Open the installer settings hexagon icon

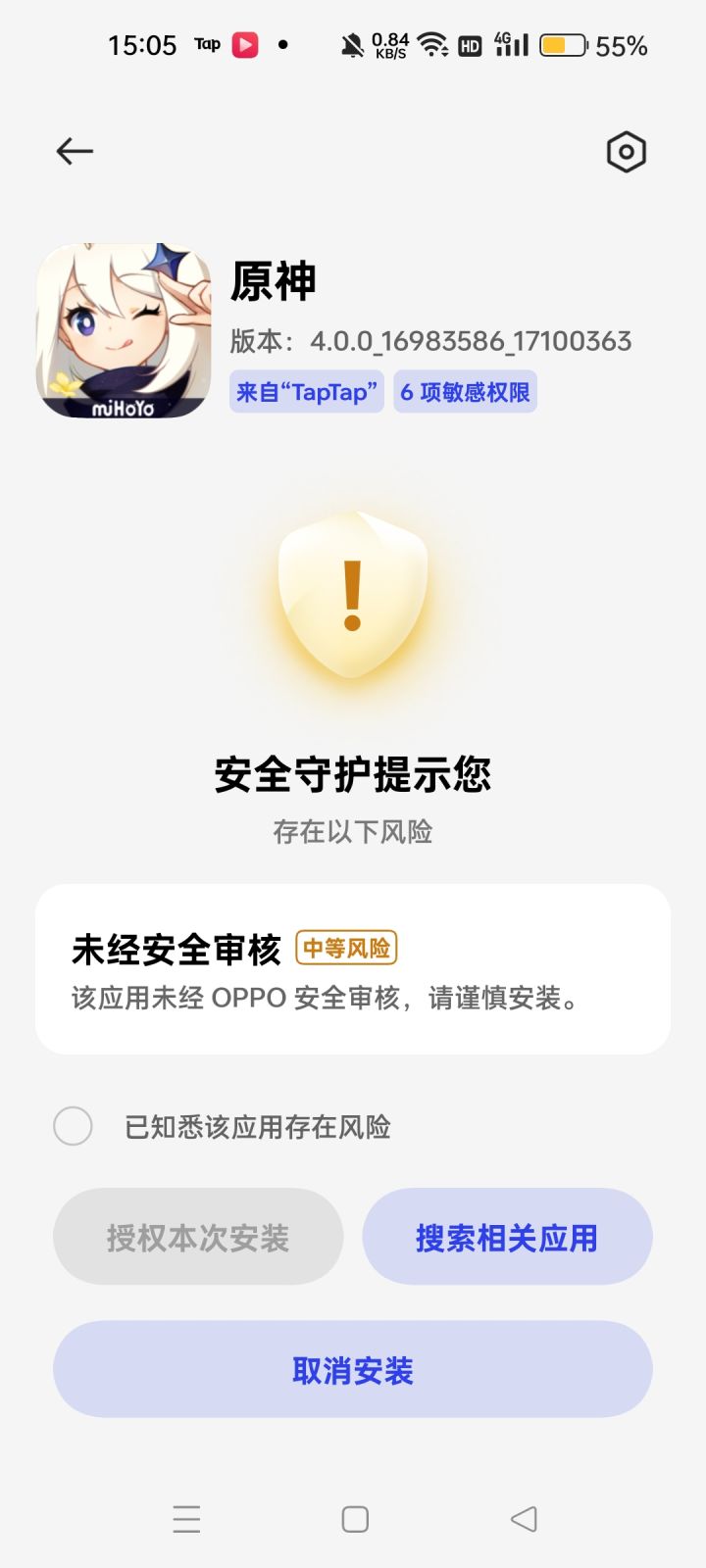point(626,152)
